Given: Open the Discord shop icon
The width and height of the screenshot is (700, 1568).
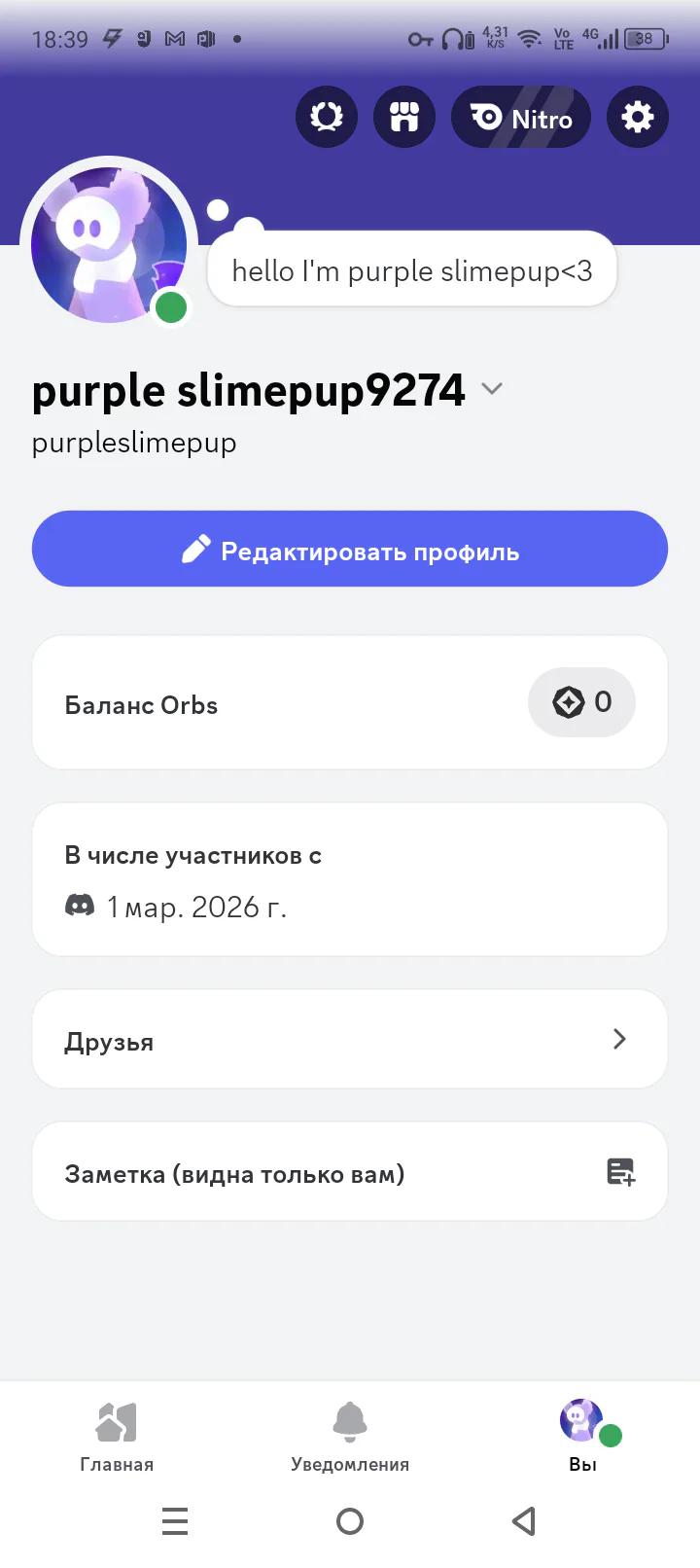Looking at the screenshot, I should (x=404, y=118).
